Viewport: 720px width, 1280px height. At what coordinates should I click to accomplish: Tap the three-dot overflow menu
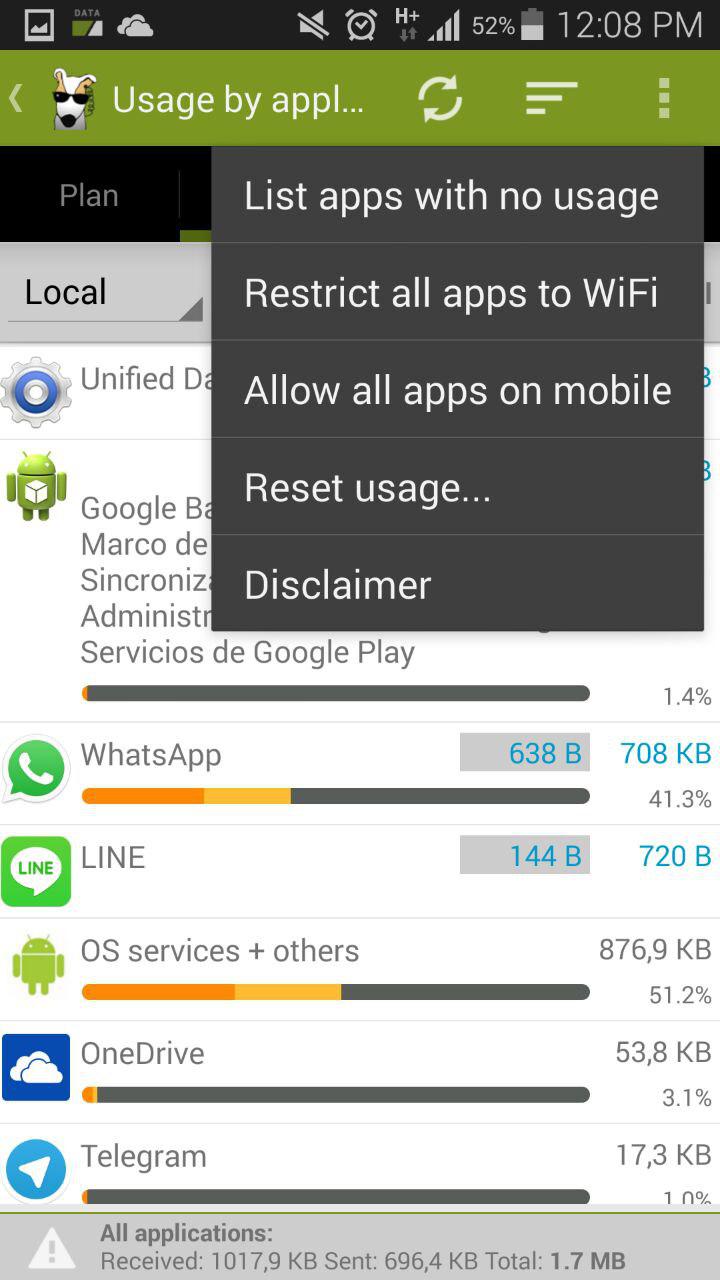click(x=663, y=99)
